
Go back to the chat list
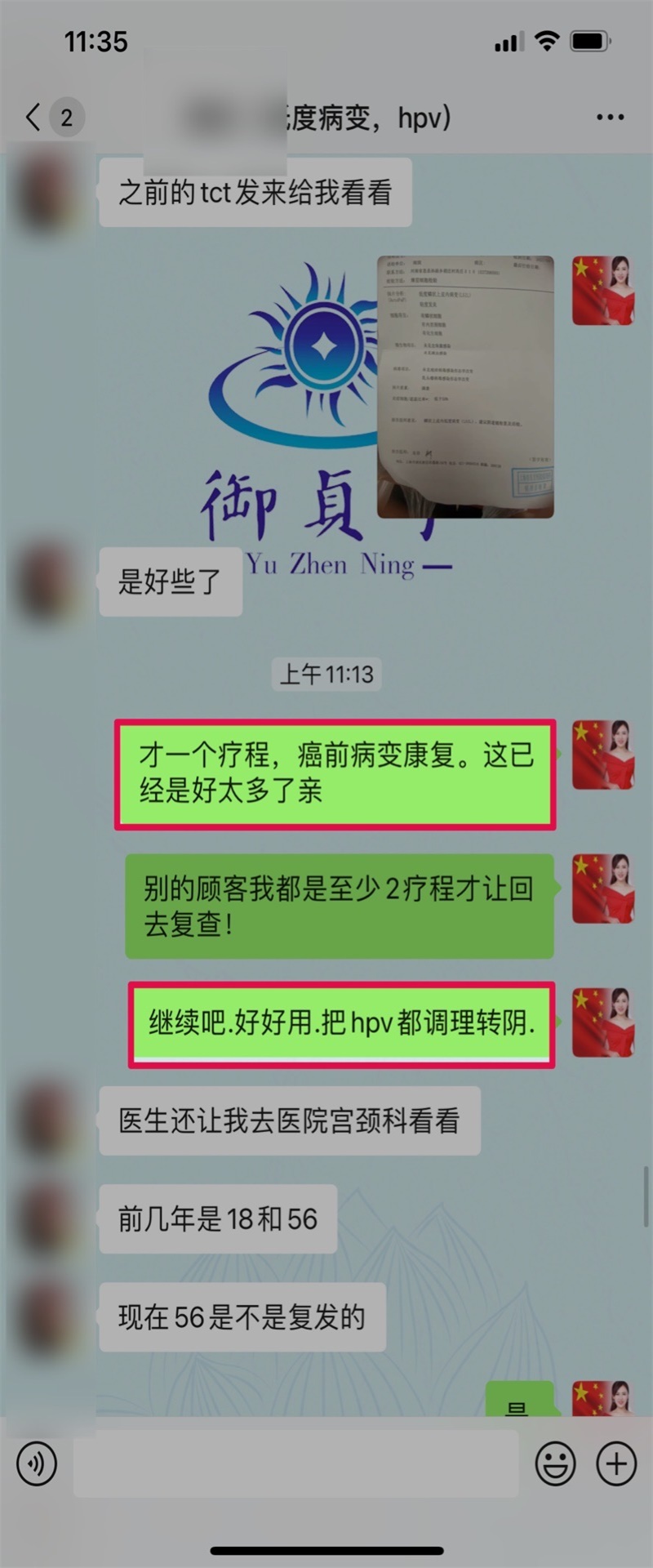tap(34, 118)
